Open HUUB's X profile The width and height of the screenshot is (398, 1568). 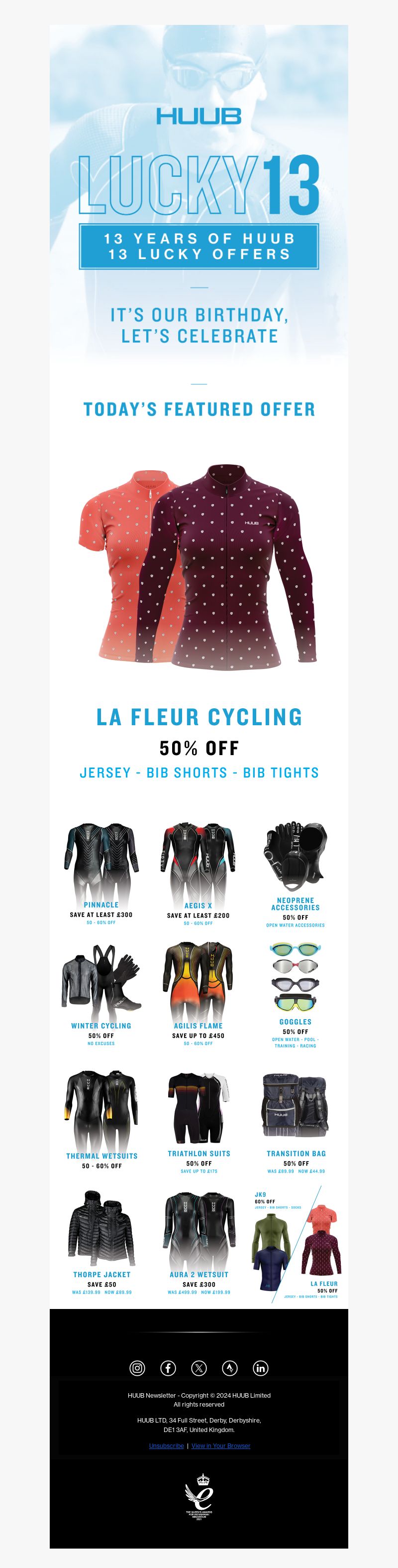199,1368
